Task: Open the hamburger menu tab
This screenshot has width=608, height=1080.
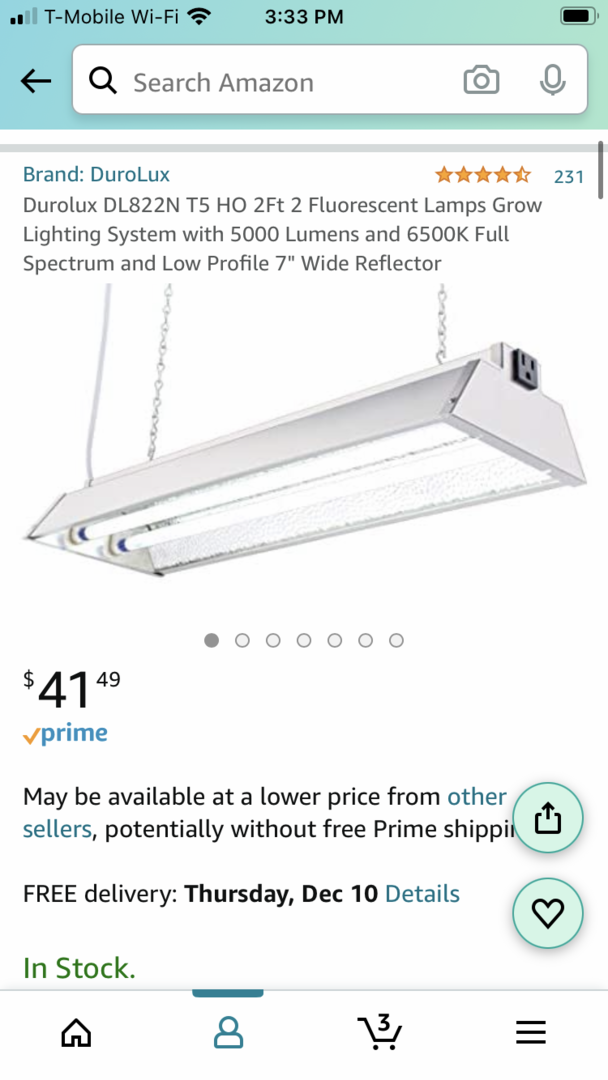Action: click(531, 1033)
